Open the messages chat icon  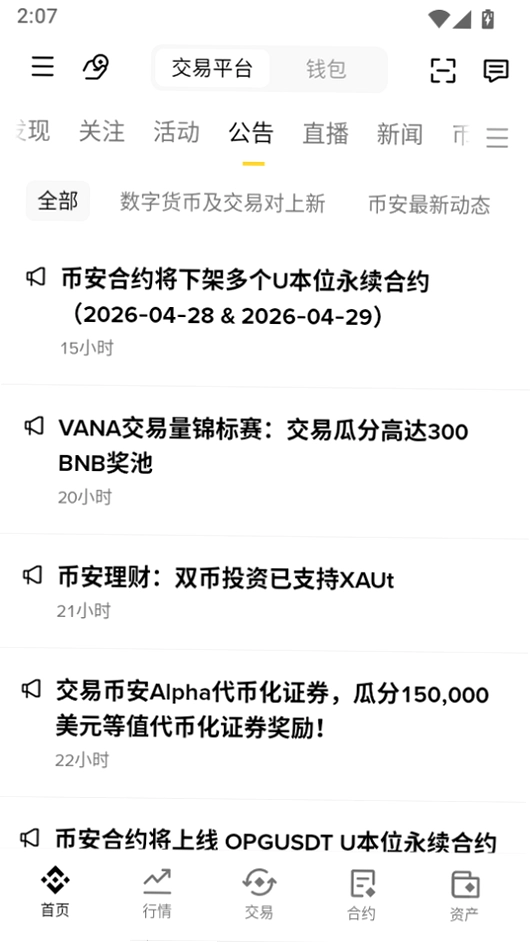click(x=496, y=70)
